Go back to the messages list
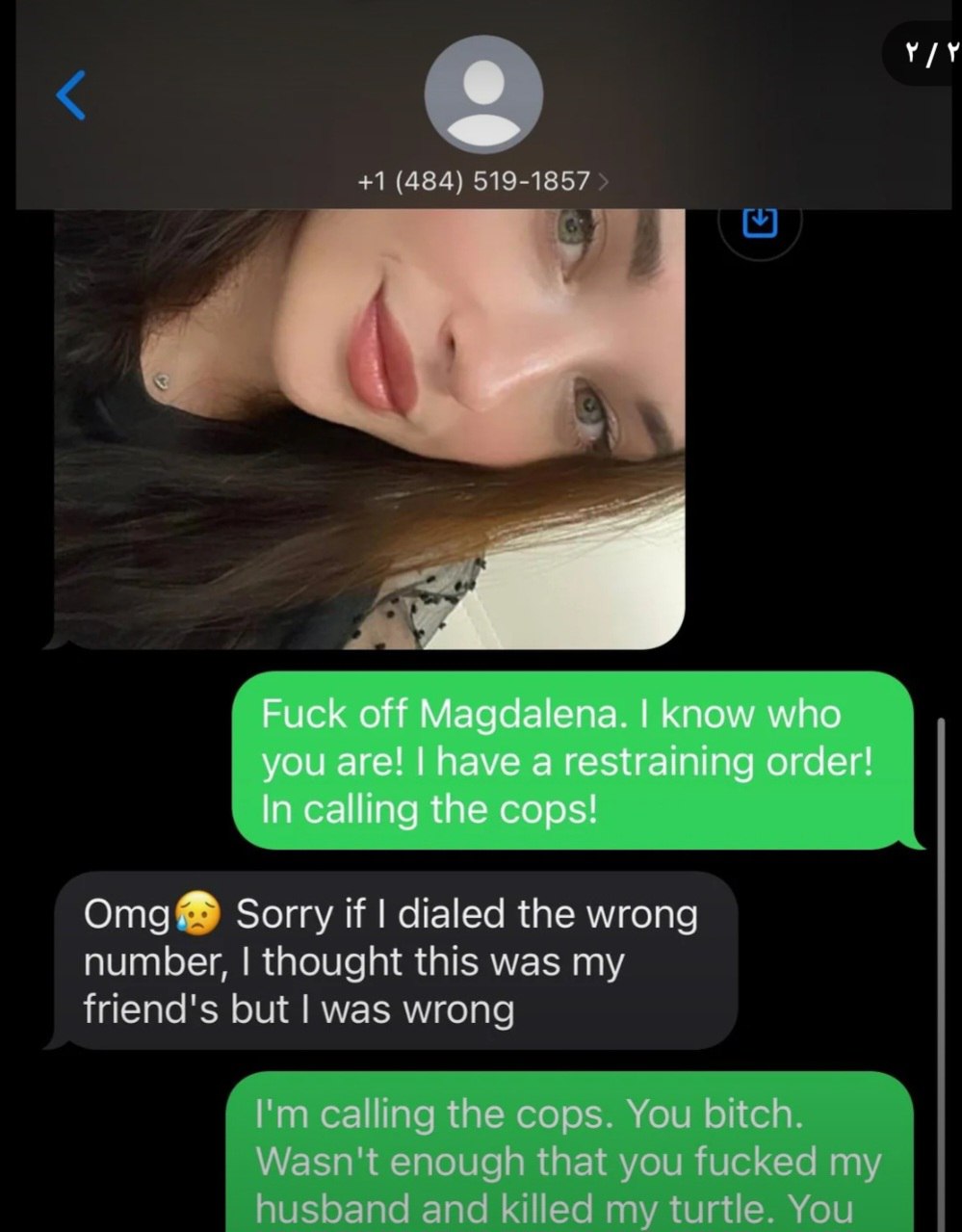 pyautogui.click(x=70, y=95)
